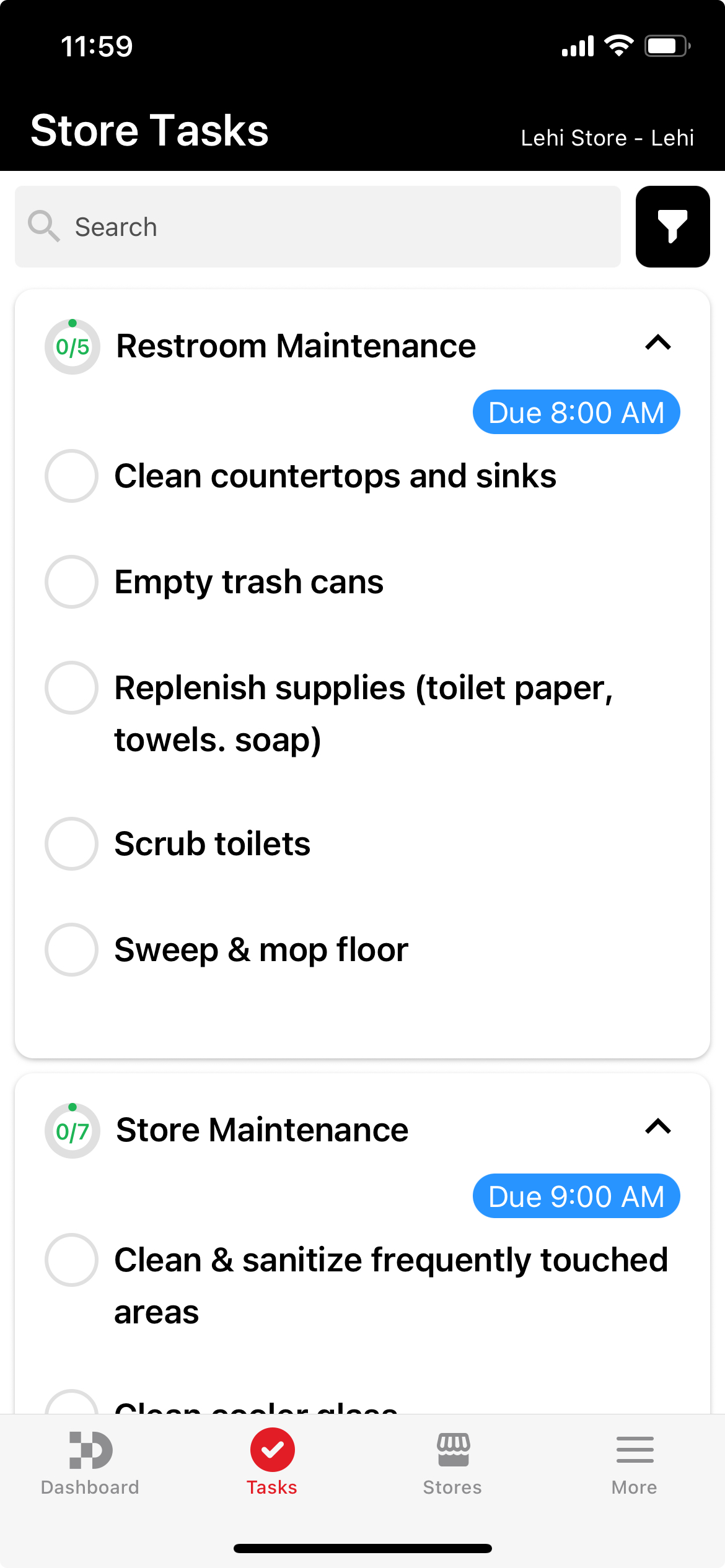The image size is (725, 1568).
Task: Collapse the Store Maintenance section
Action: (x=658, y=1127)
